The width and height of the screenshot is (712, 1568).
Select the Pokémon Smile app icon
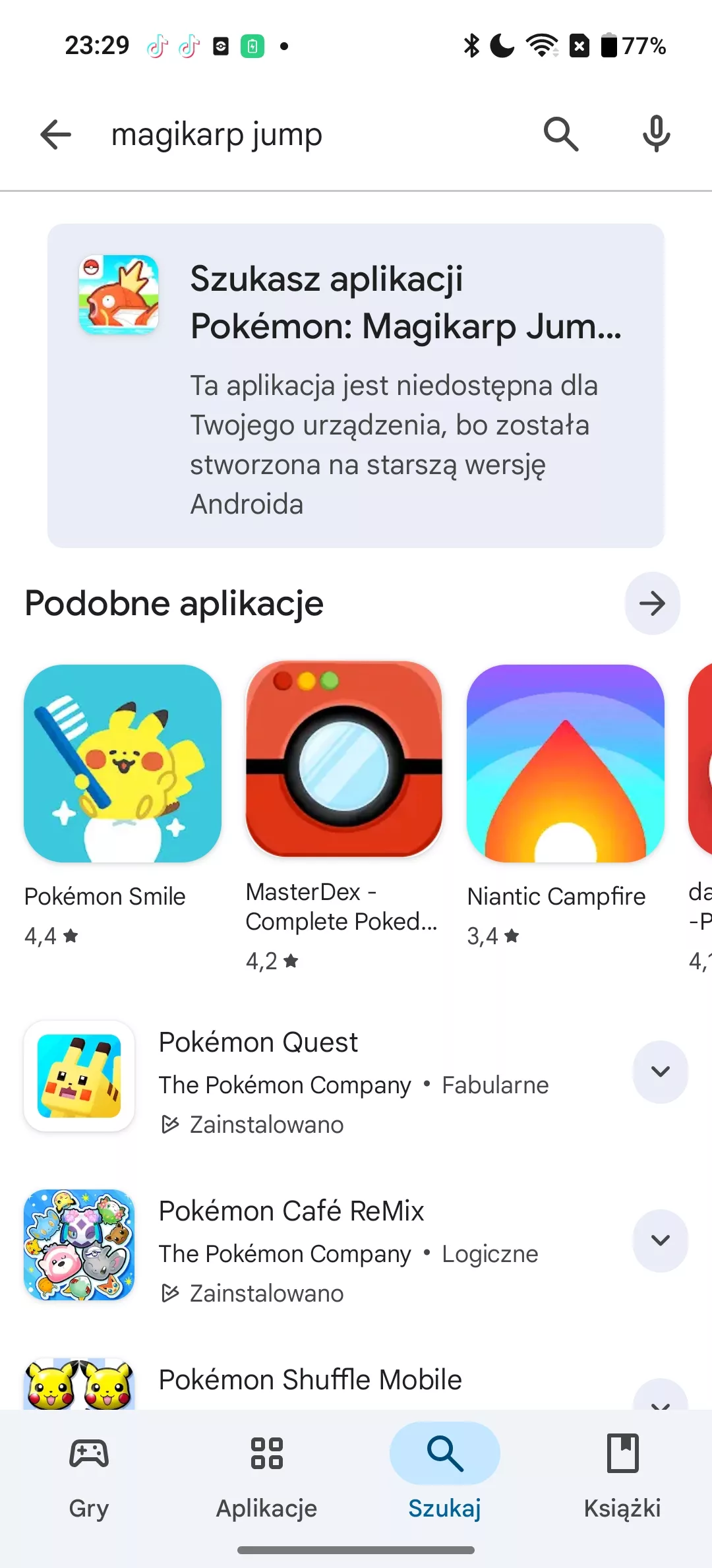click(x=122, y=763)
